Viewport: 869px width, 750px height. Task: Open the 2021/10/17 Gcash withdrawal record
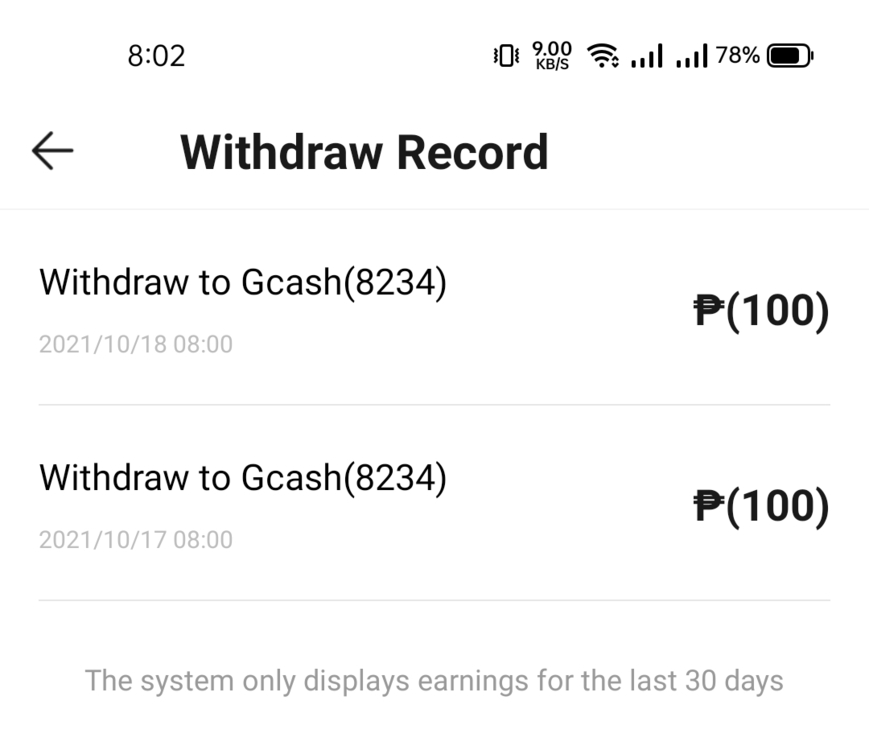[433, 506]
